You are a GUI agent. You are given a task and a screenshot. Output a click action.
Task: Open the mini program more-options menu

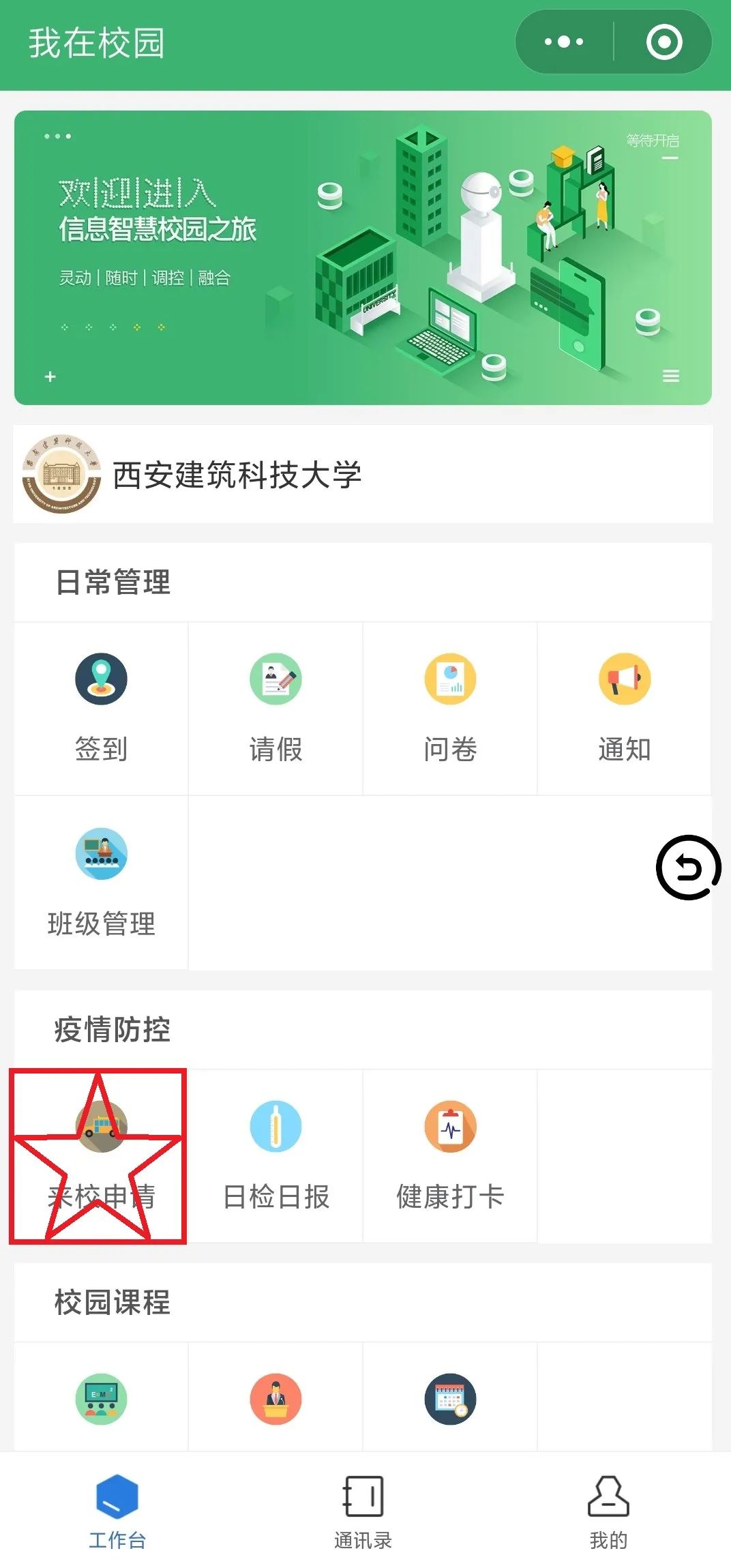coord(564,42)
